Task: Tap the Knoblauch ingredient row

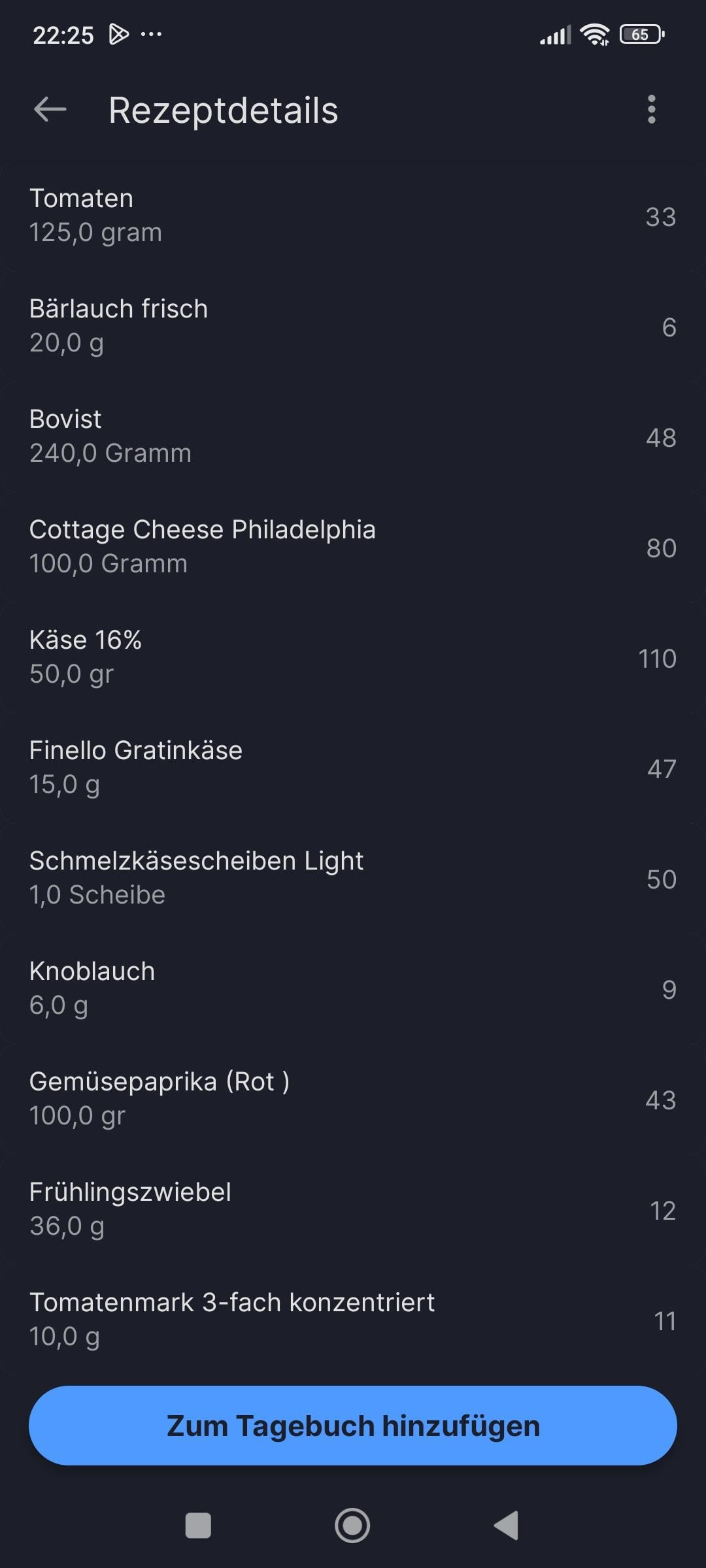Action: pyautogui.click(x=353, y=988)
